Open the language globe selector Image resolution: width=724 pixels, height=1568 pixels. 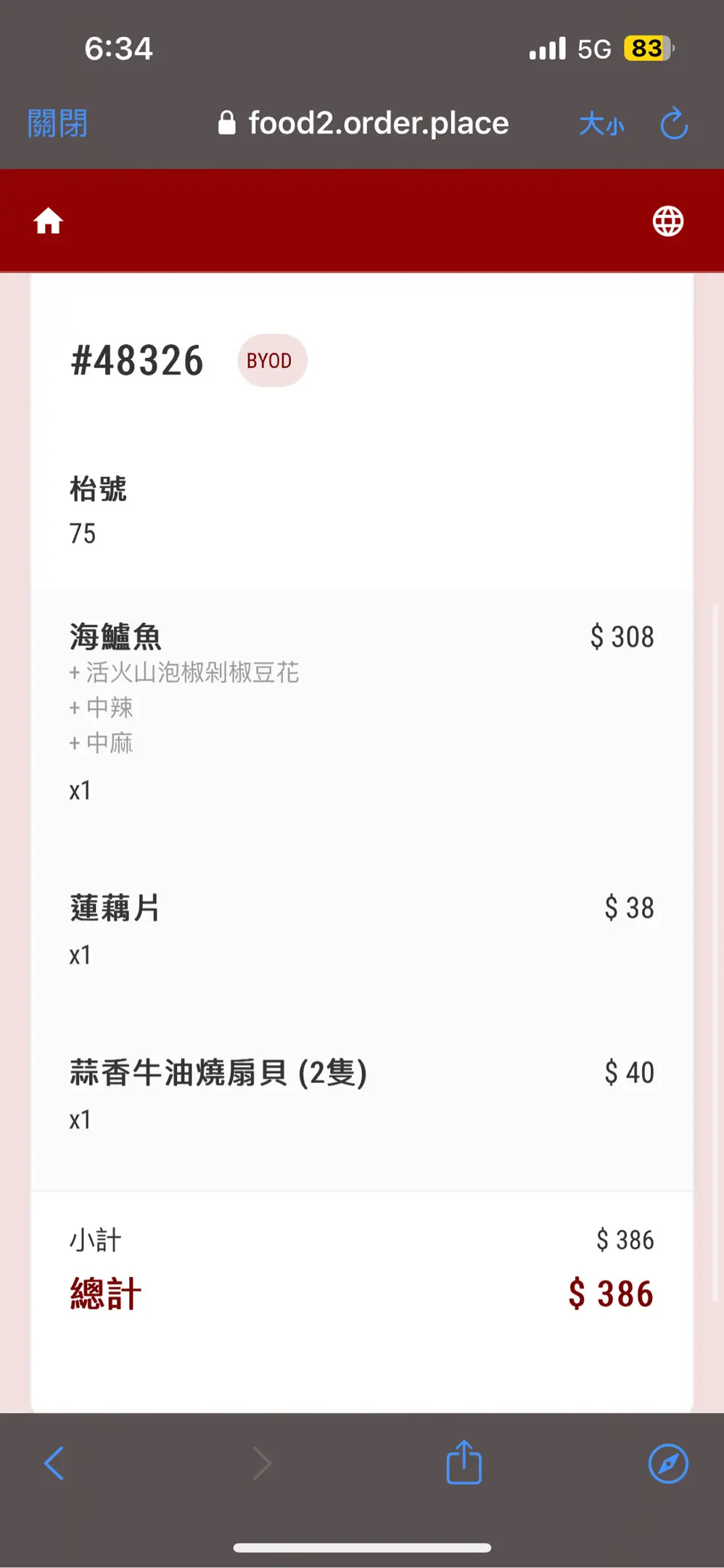[x=668, y=221]
